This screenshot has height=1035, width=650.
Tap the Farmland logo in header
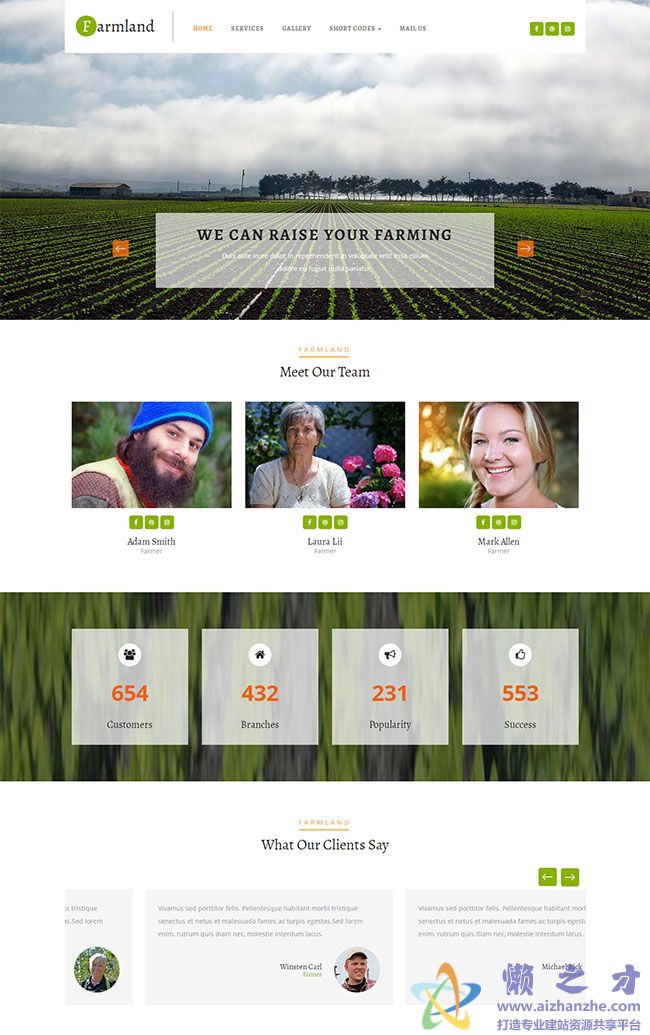[116, 26]
